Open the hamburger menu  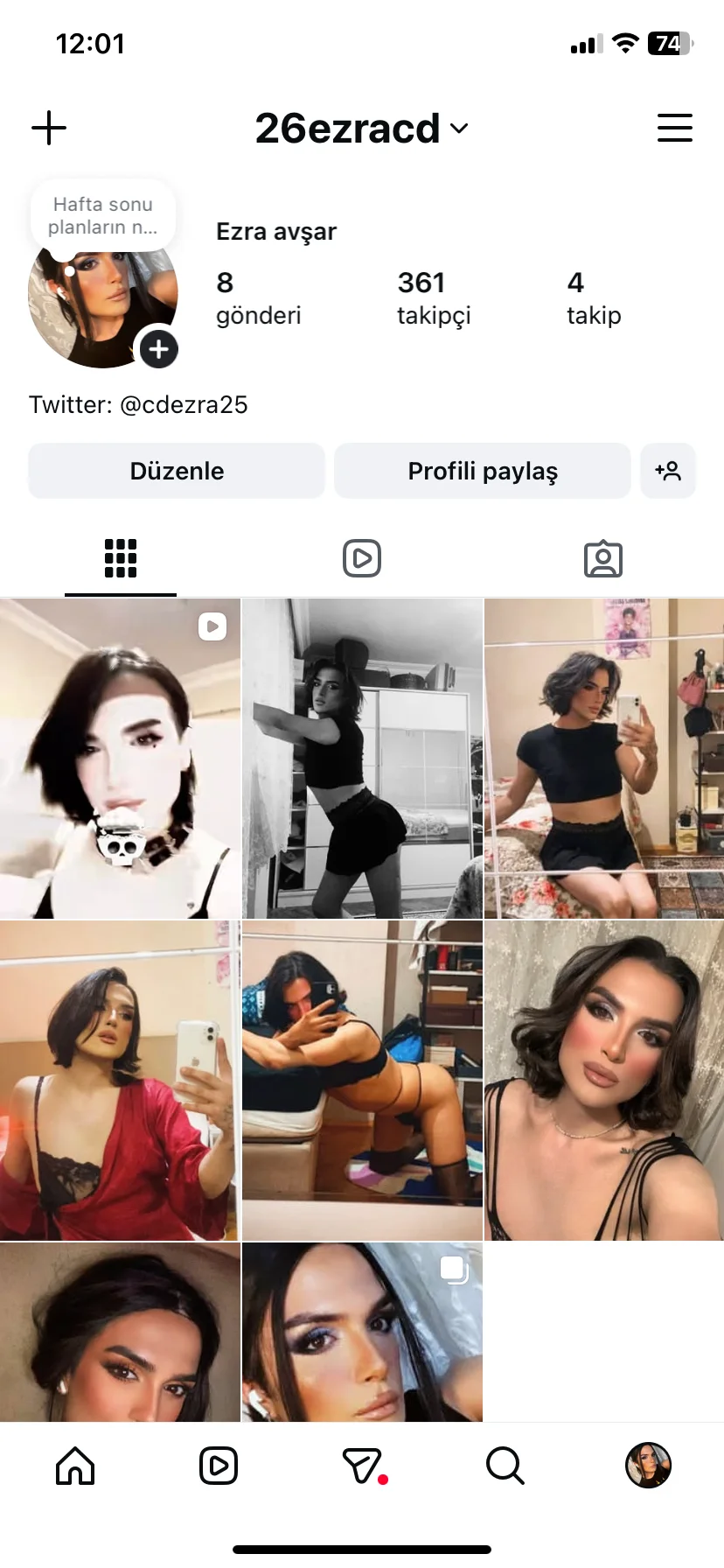coord(674,128)
